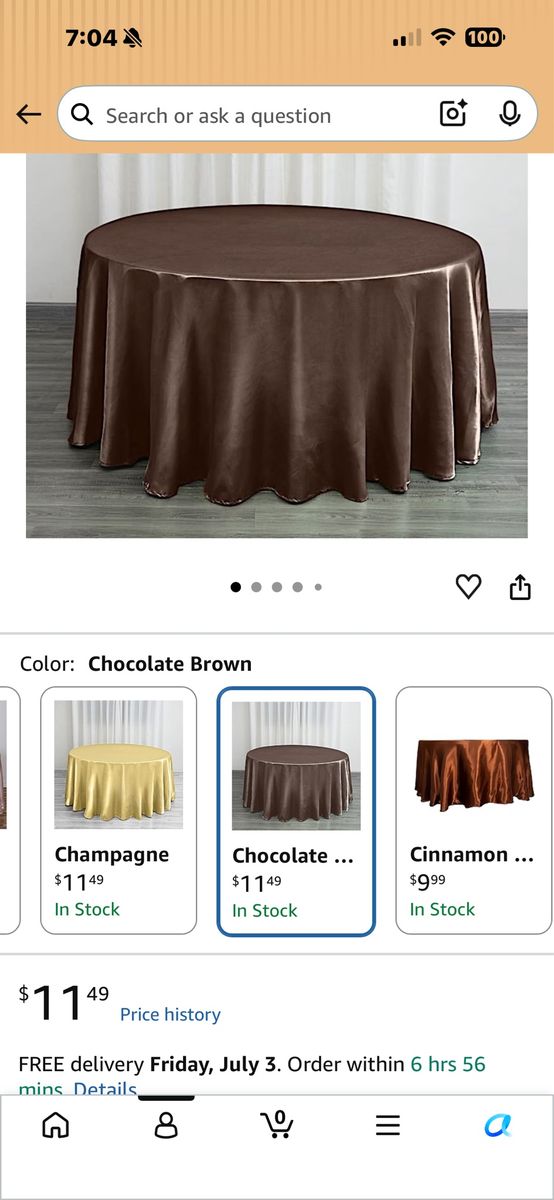Tap the image page indicator dots
Viewport: 554px width, 1200px height.
tap(277, 587)
